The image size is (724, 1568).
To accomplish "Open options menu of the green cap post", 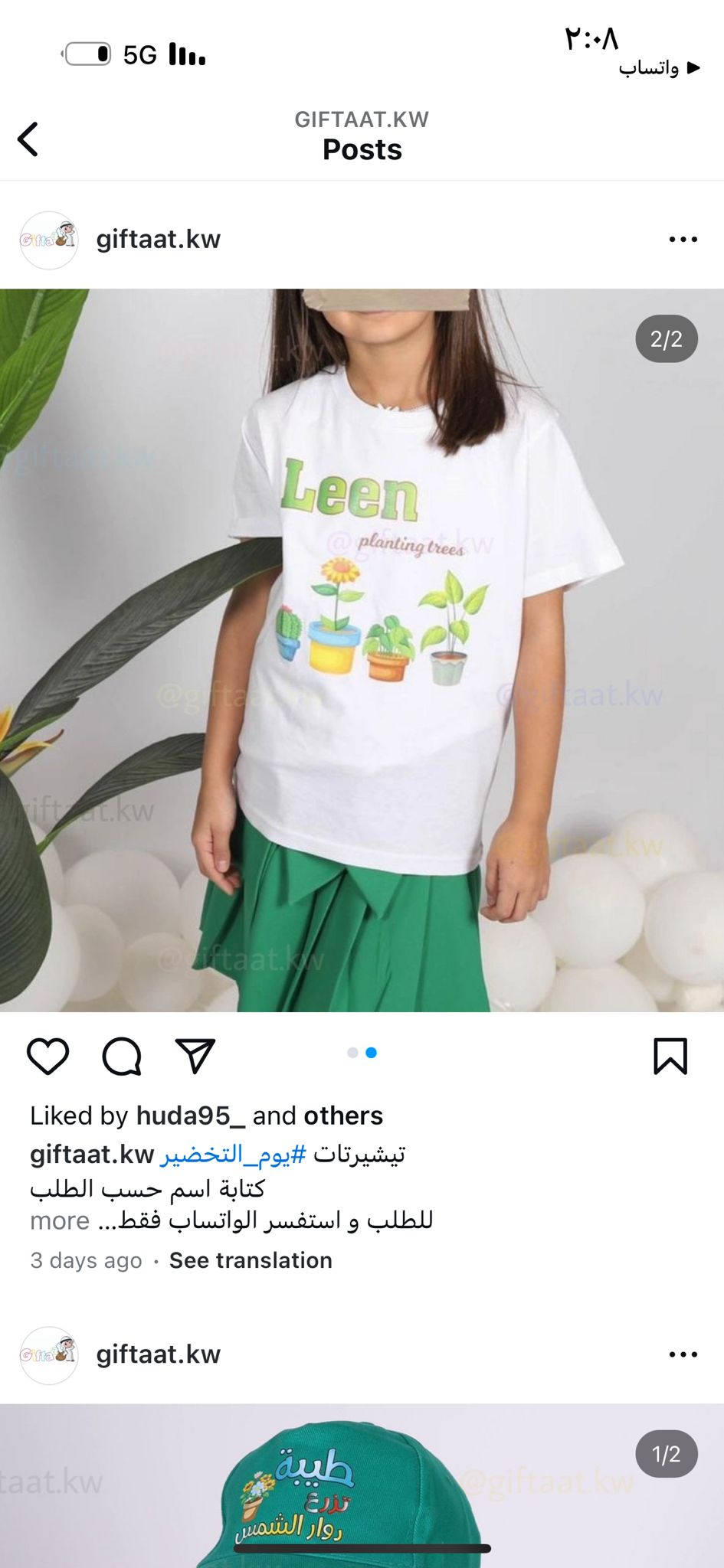I will (683, 1354).
